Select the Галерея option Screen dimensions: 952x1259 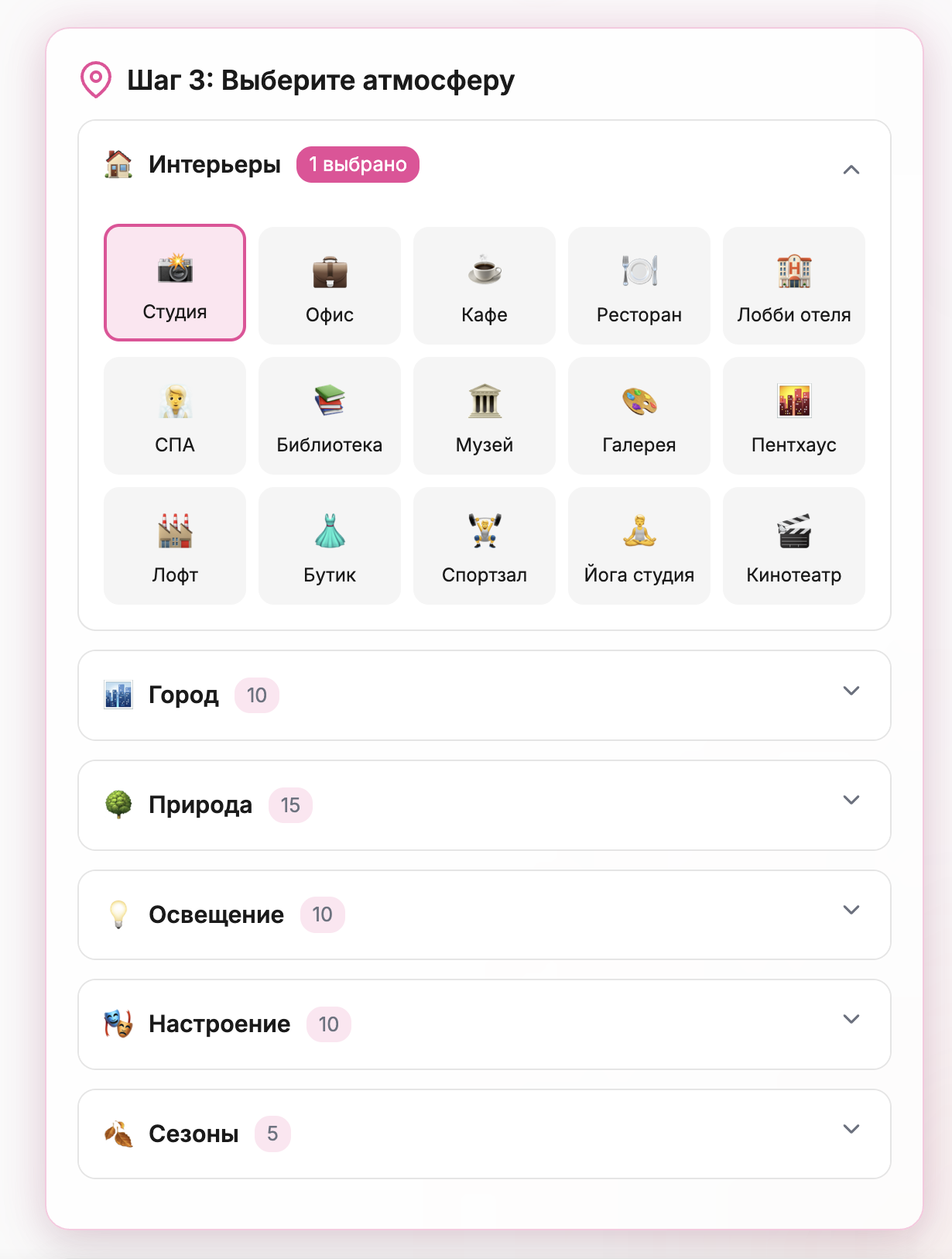coord(639,416)
